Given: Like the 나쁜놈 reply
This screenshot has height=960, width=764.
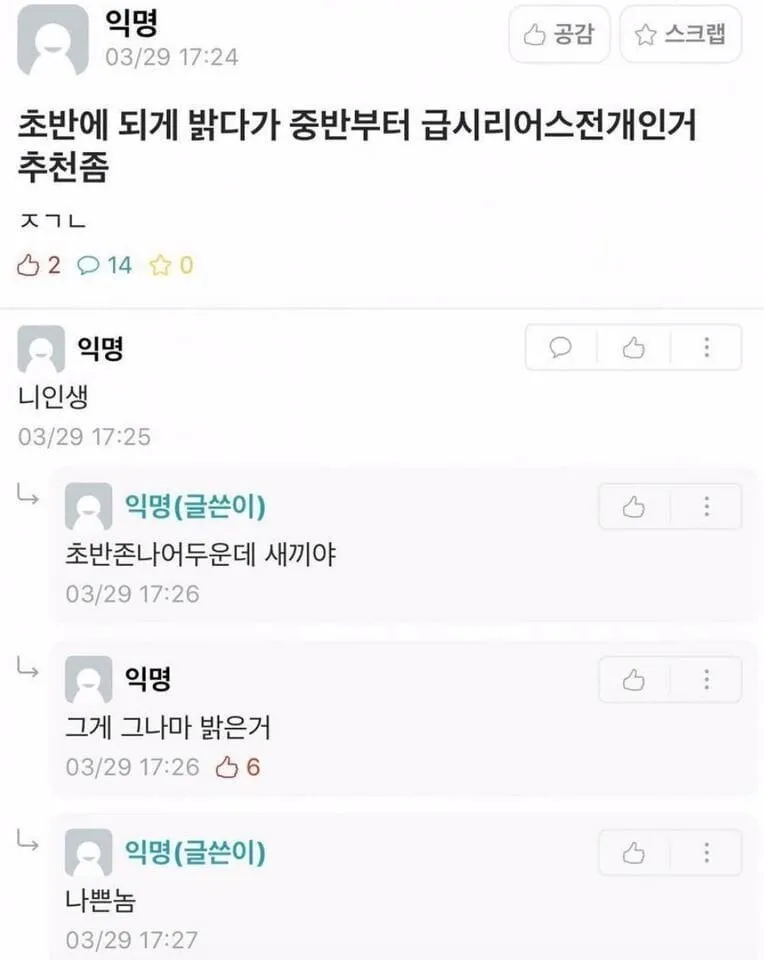Looking at the screenshot, I should click(x=634, y=853).
